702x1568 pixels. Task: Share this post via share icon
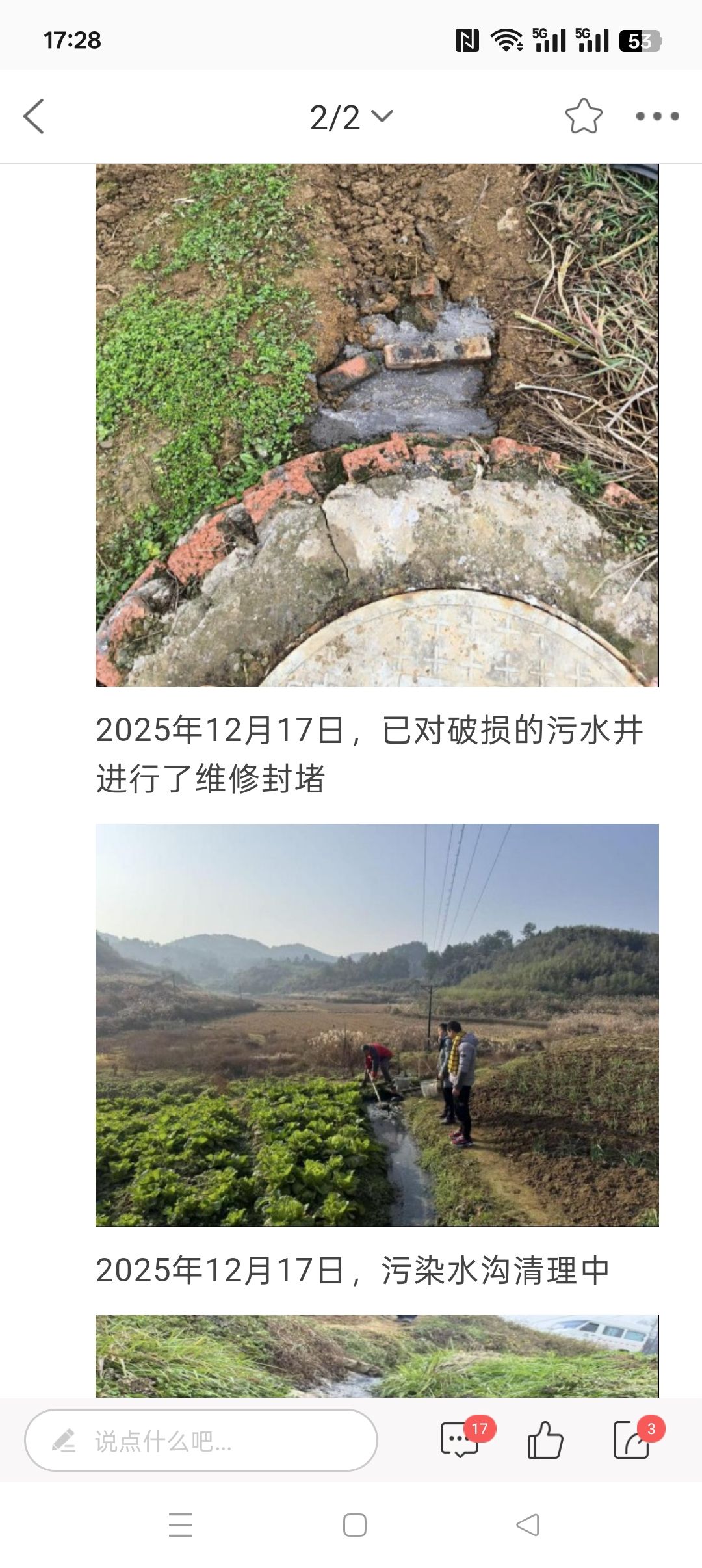[x=632, y=1440]
